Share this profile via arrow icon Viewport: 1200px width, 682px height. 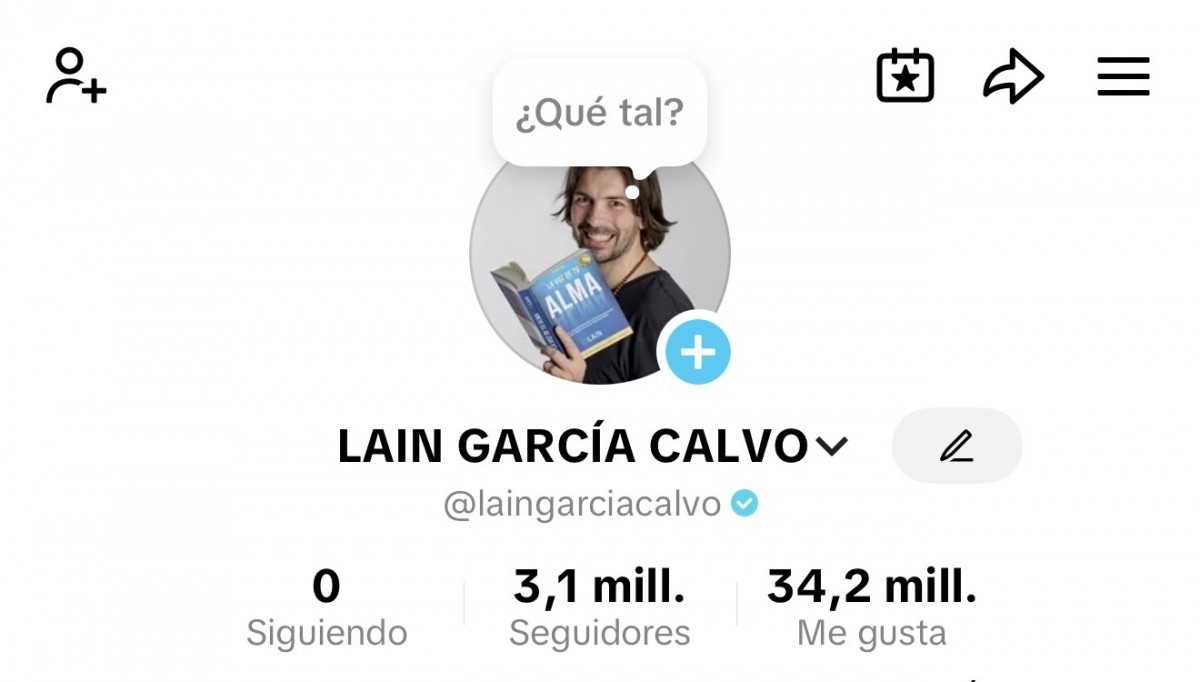coord(1013,76)
